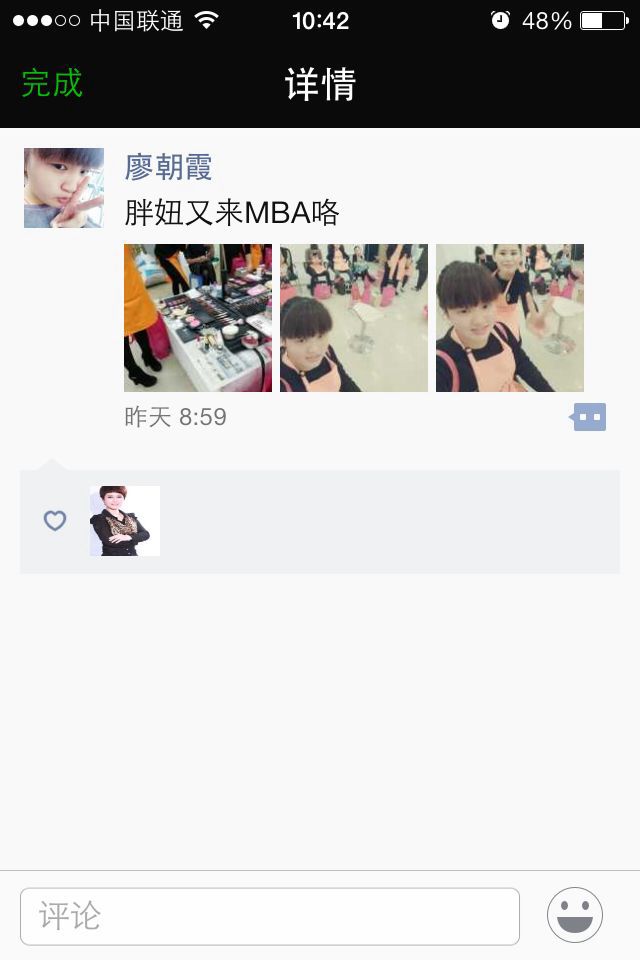Screen dimensions: 640x960
Task: Open 廖朝霞's profile avatar
Action: tap(64, 188)
